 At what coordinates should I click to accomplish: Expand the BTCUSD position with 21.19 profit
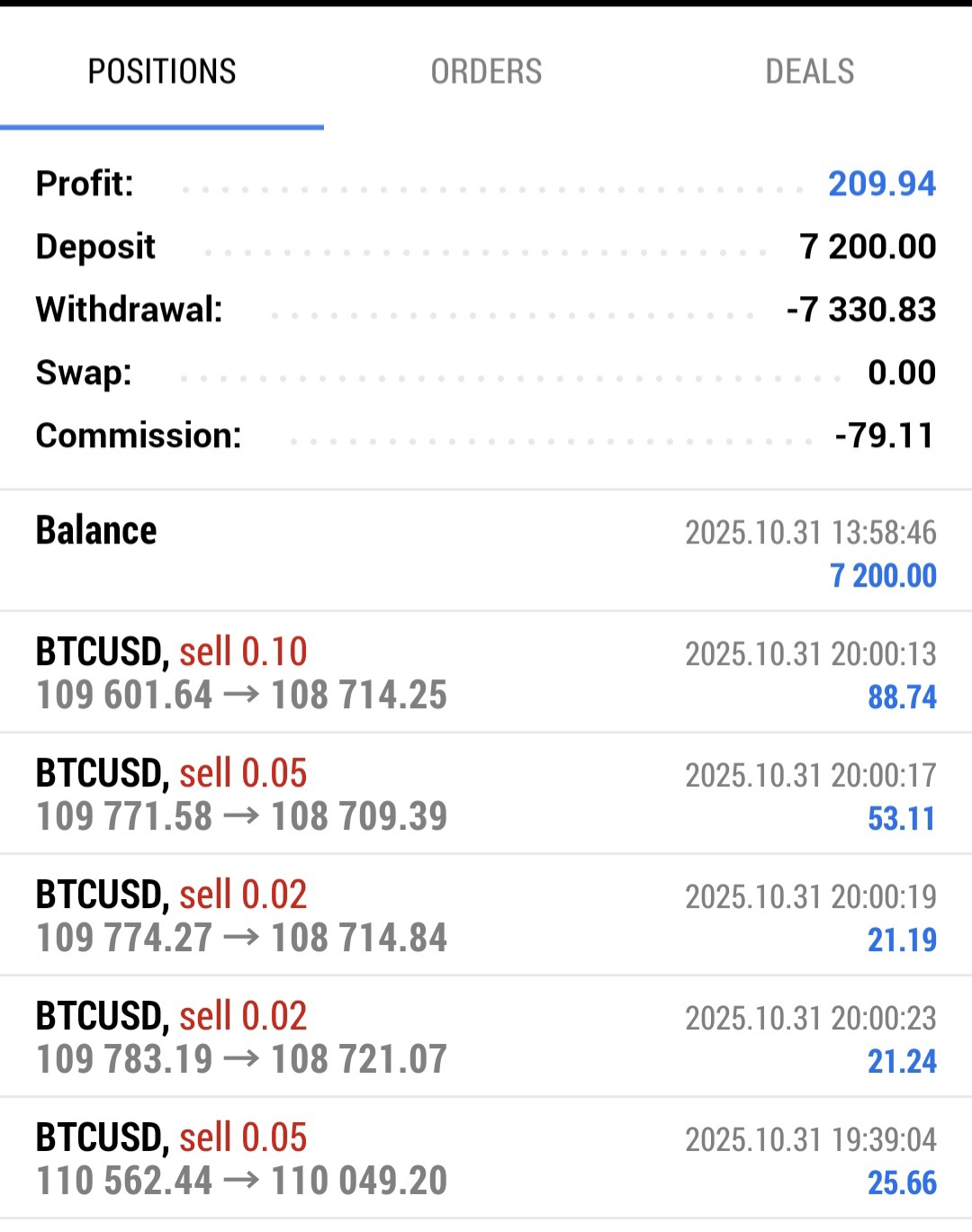(x=486, y=916)
